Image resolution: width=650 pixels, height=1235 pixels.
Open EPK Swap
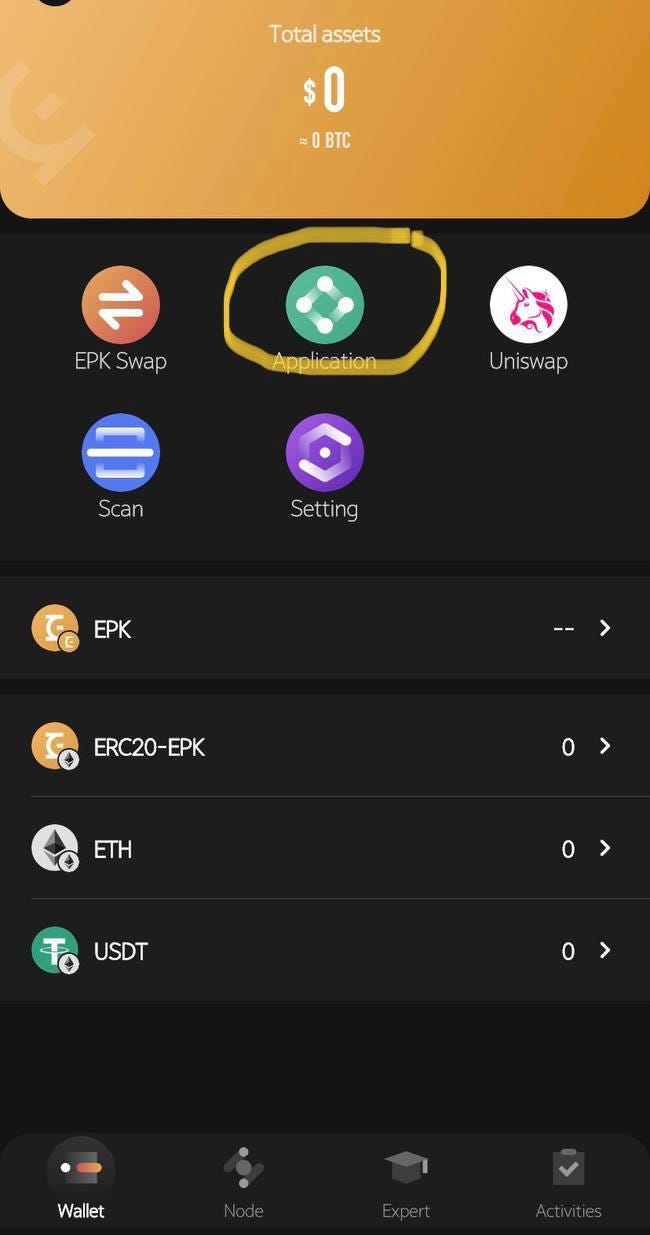pos(120,319)
